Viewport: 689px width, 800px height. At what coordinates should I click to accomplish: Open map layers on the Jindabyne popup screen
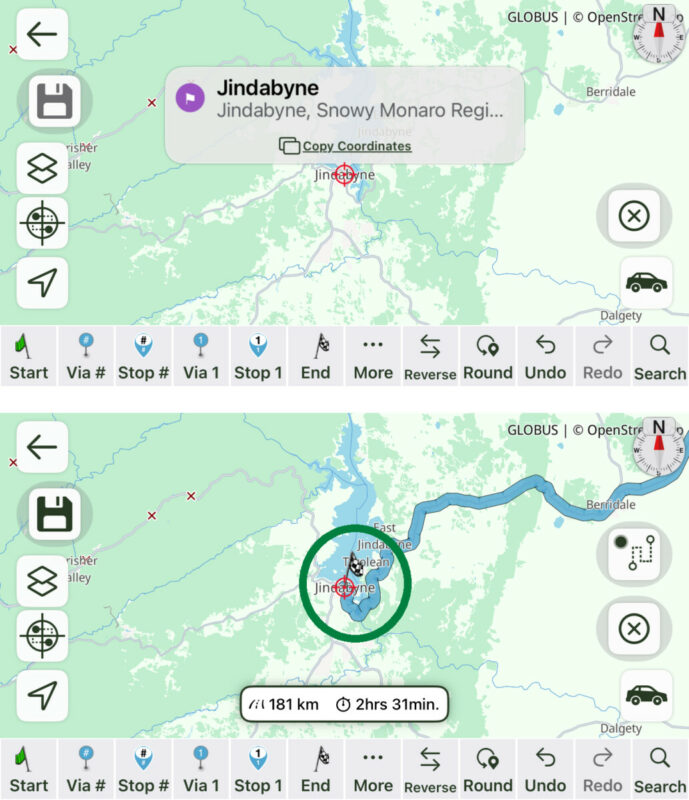click(42, 168)
